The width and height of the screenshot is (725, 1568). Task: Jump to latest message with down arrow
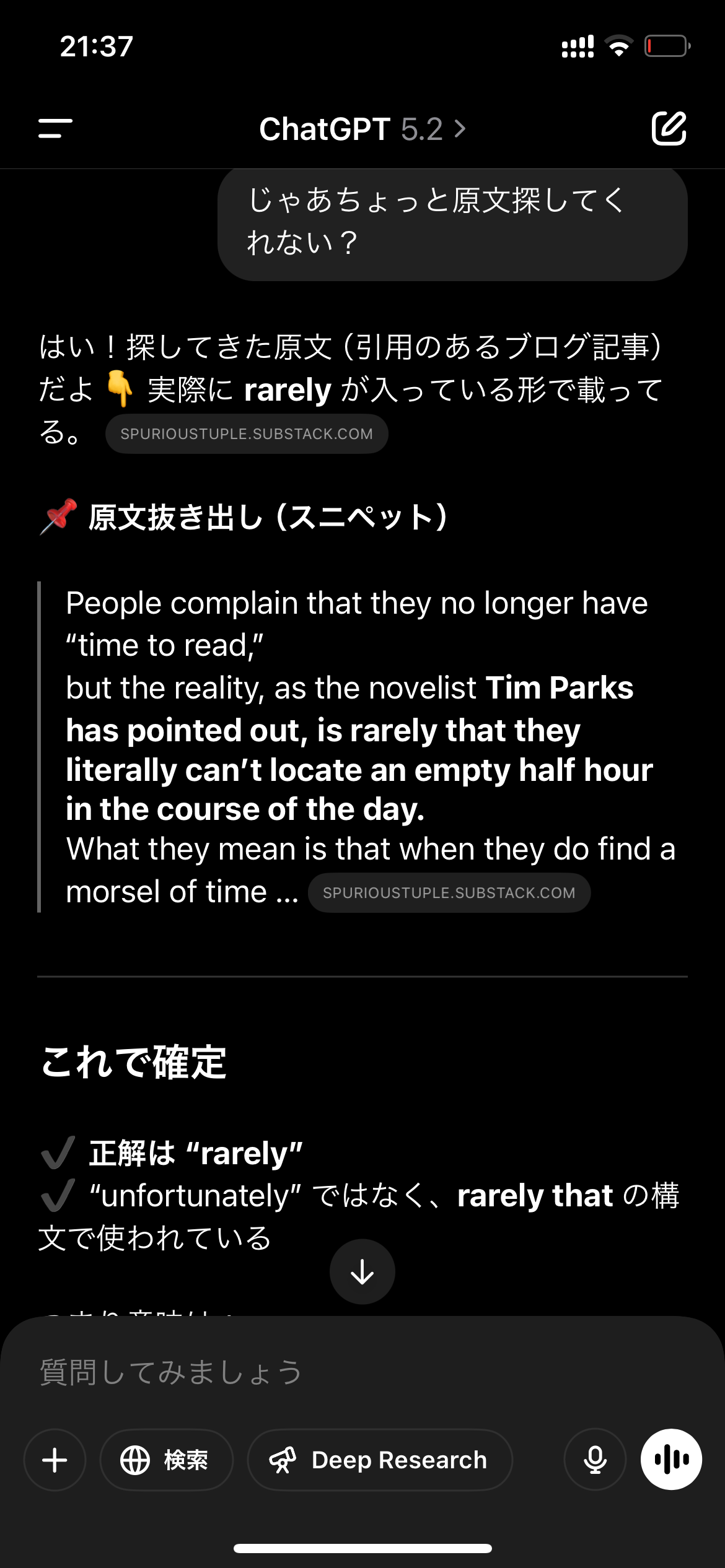tap(362, 1272)
